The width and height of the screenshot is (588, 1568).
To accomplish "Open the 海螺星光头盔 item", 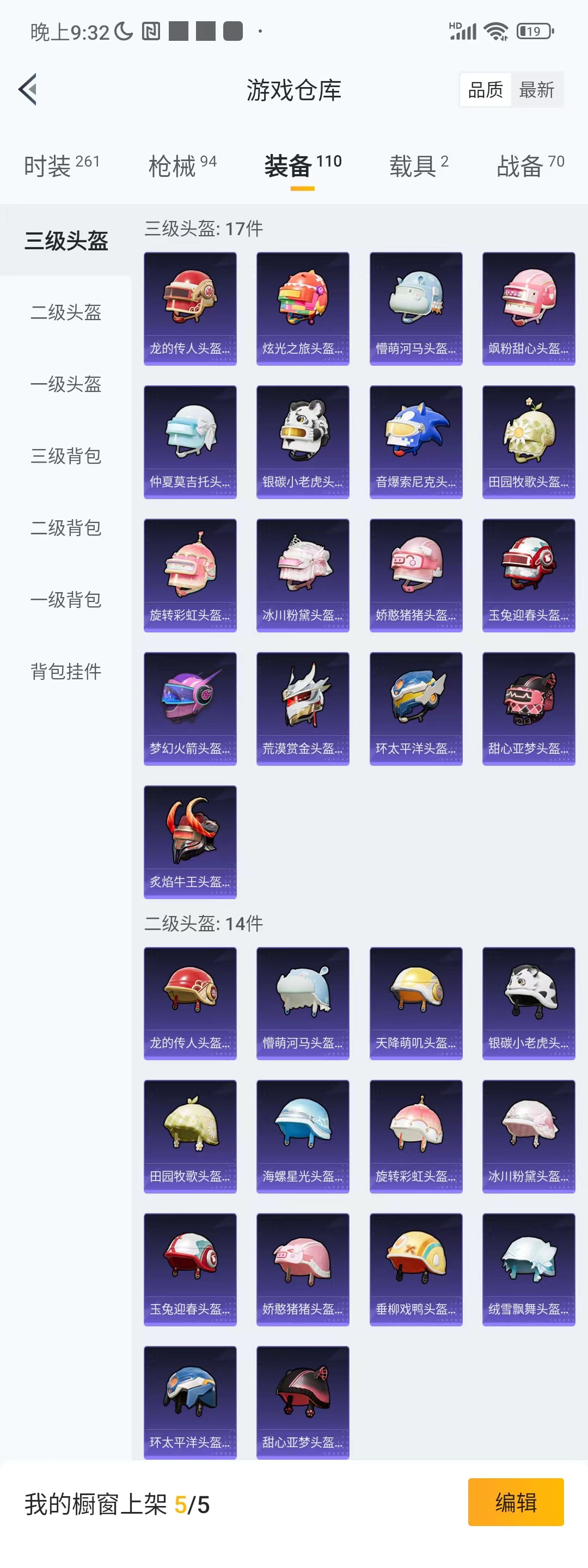I will pyautogui.click(x=303, y=1136).
